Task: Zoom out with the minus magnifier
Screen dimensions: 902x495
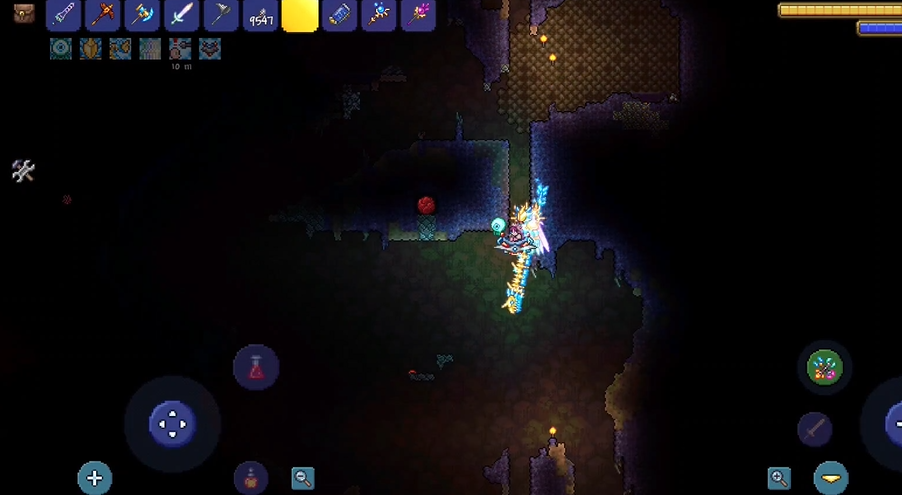Action: (x=302, y=478)
